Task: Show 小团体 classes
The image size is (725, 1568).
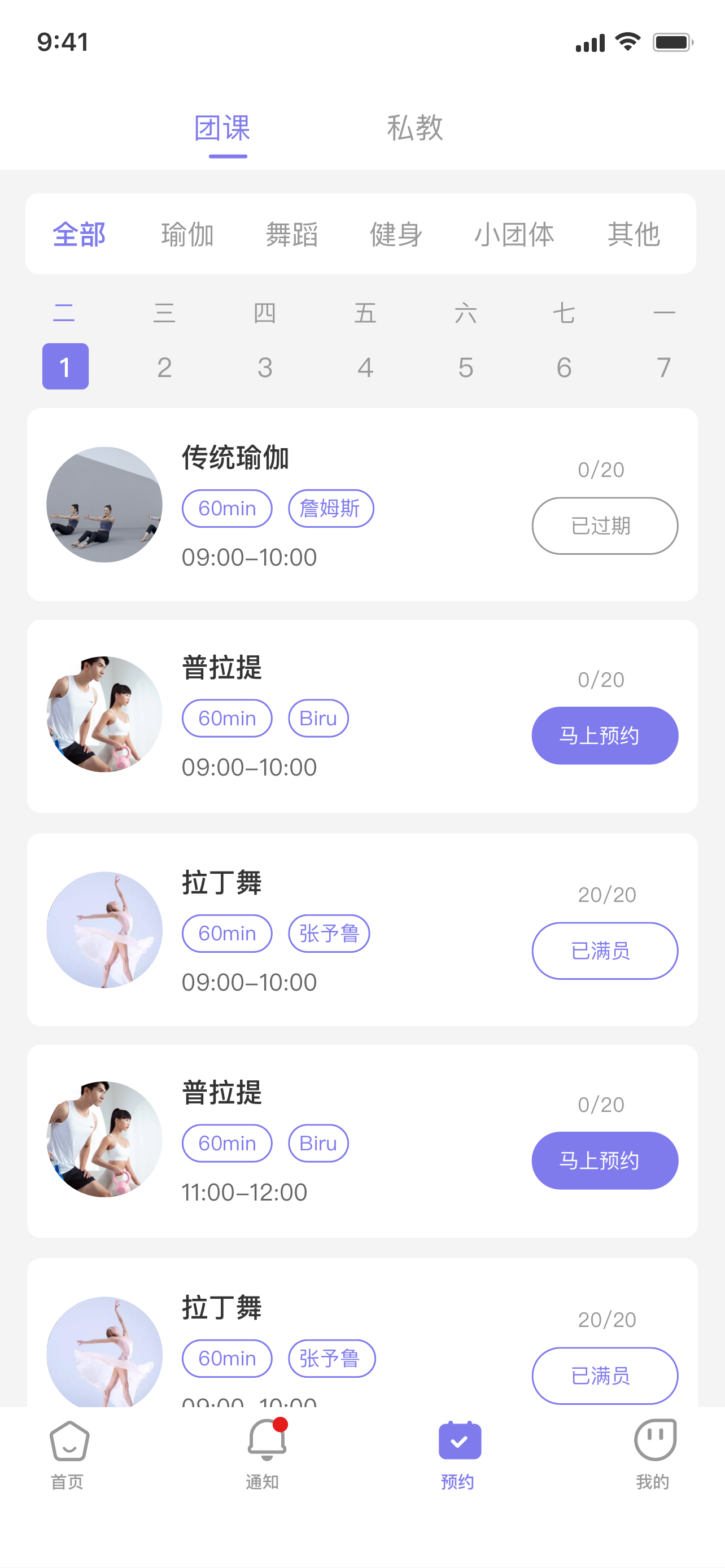Action: [514, 235]
